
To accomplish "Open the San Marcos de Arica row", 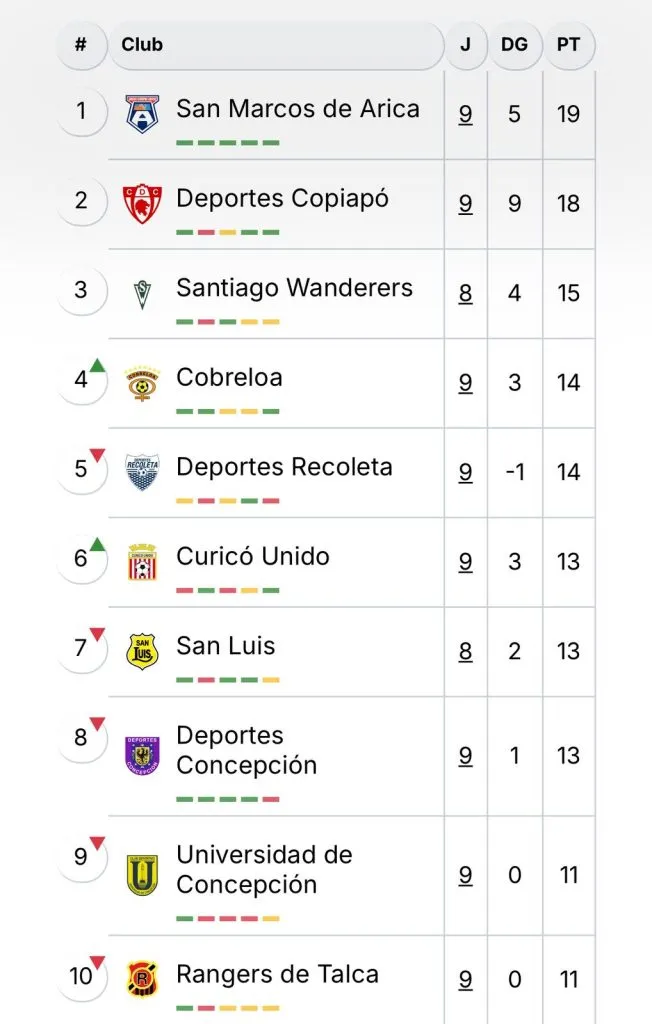I will point(297,109).
